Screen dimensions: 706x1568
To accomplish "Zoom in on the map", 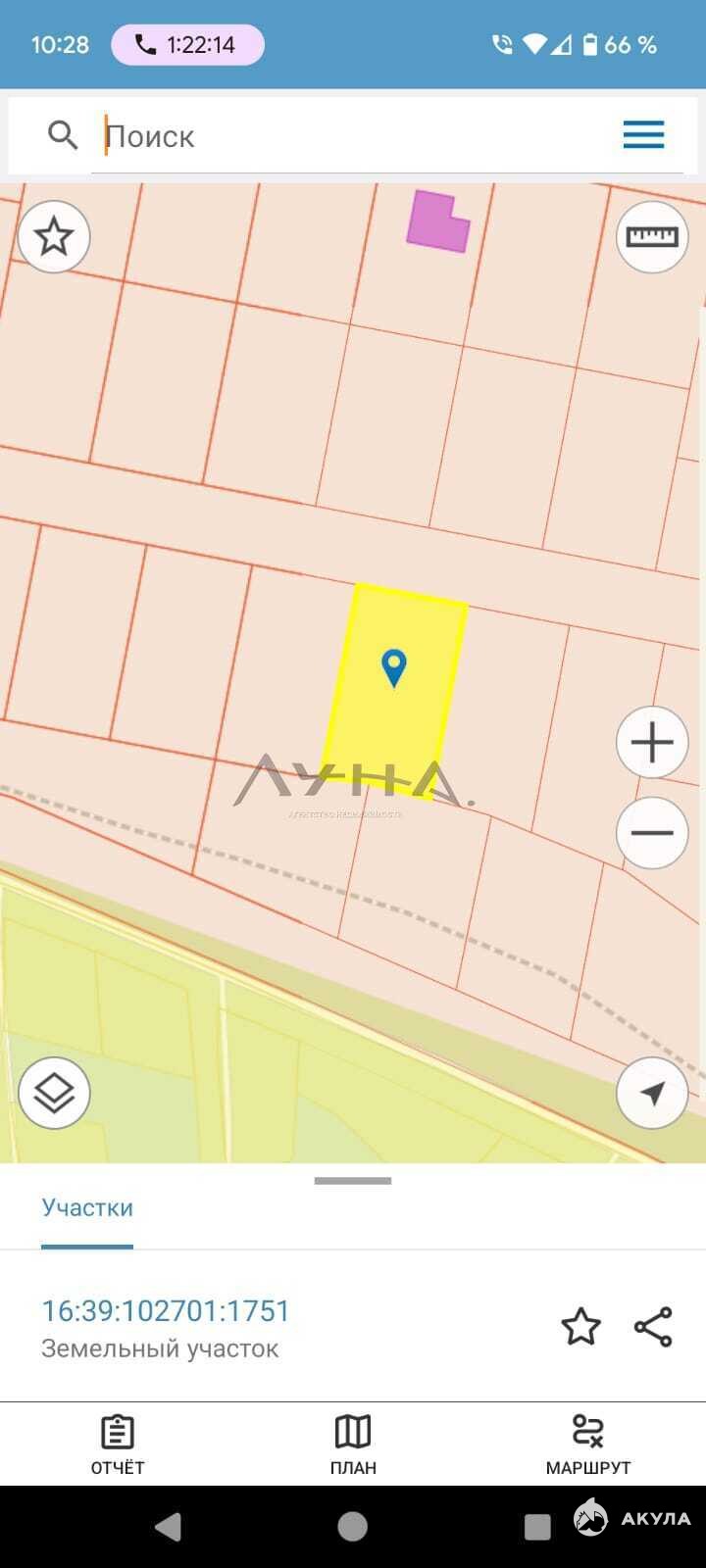I will click(652, 743).
